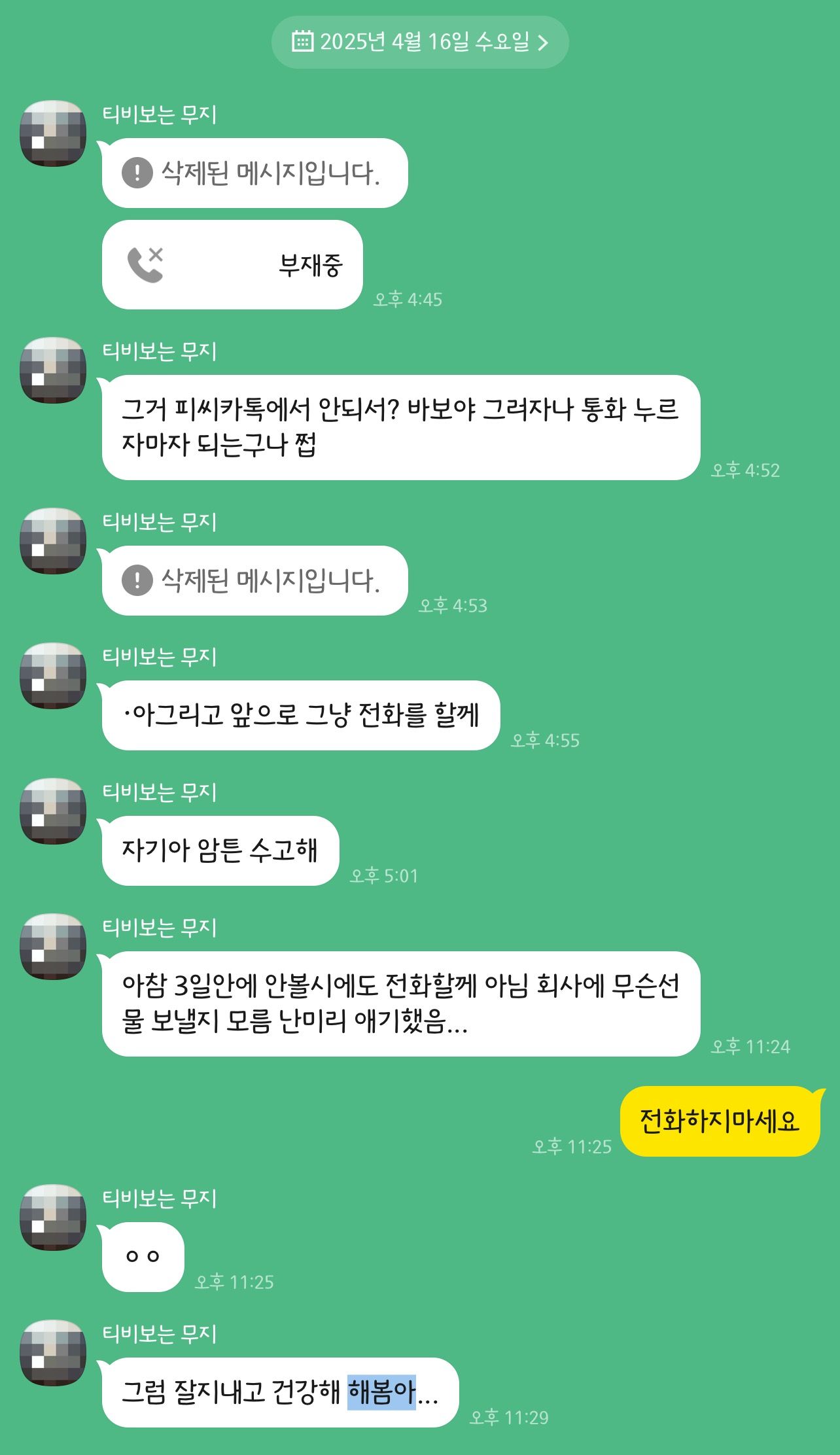Open the 2025년 4월 16일 수요일 date chip
This screenshot has width=840, height=1455.
[420, 43]
